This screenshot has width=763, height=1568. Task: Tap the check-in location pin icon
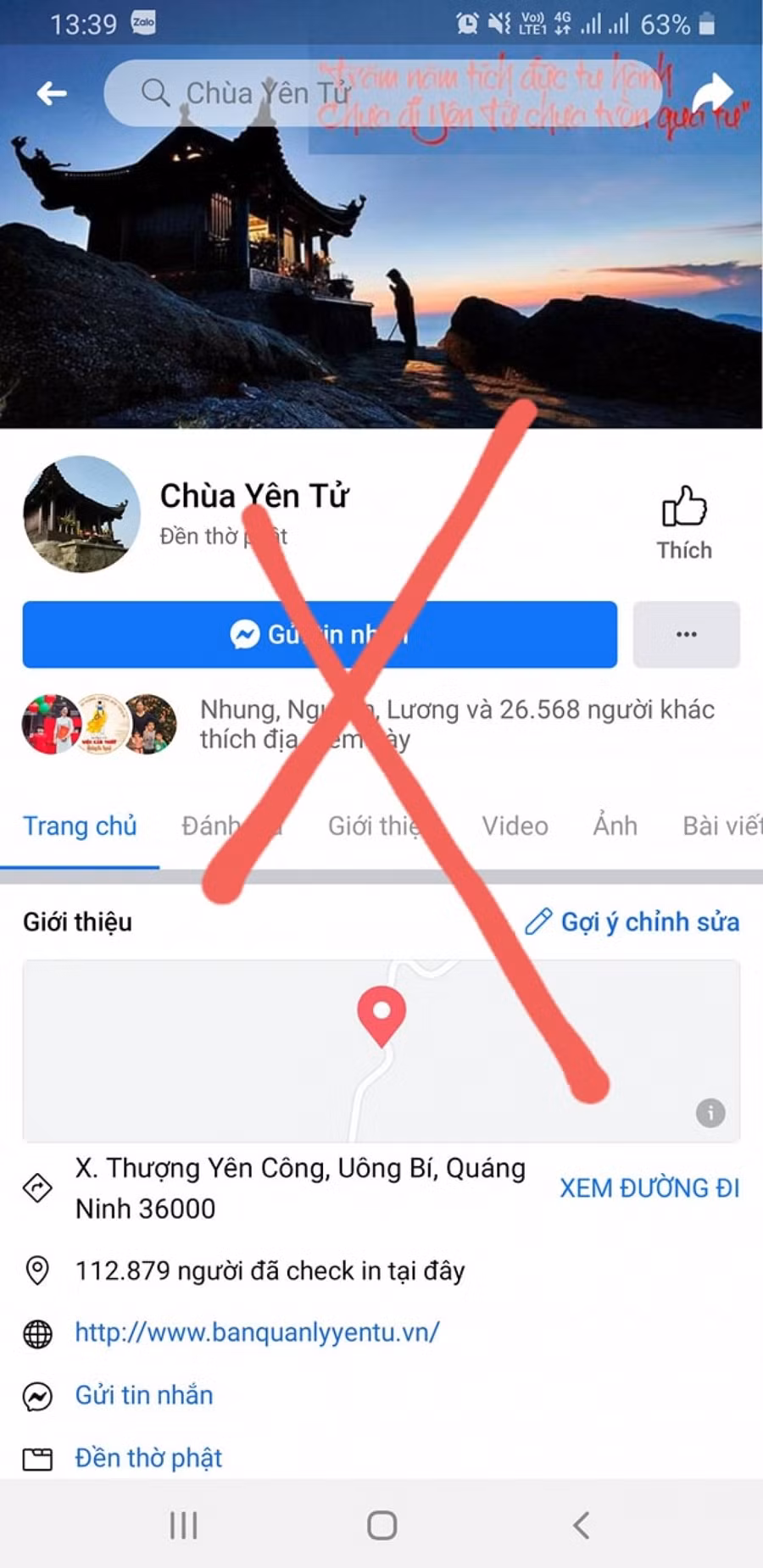[x=36, y=1268]
